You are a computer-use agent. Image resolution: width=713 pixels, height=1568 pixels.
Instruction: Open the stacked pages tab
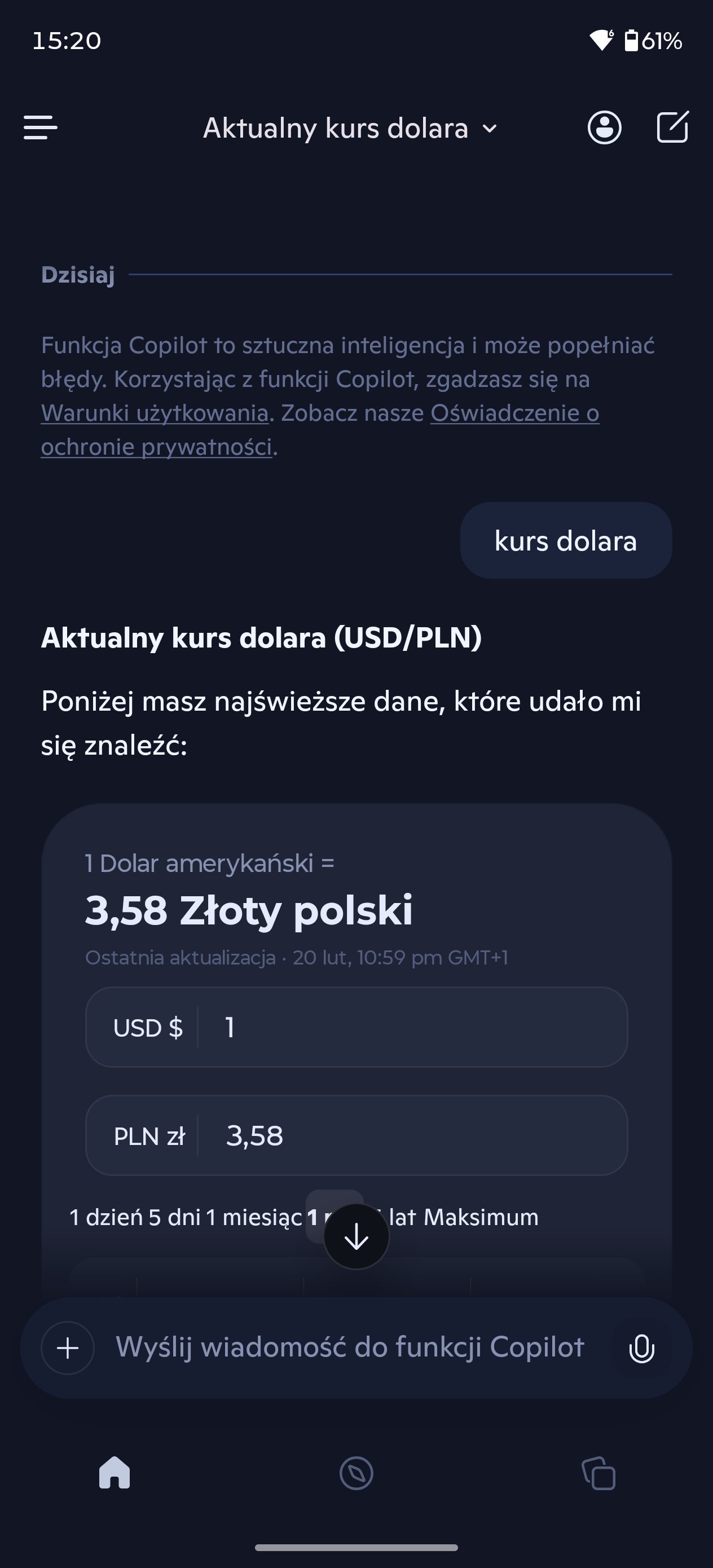[x=598, y=1474]
